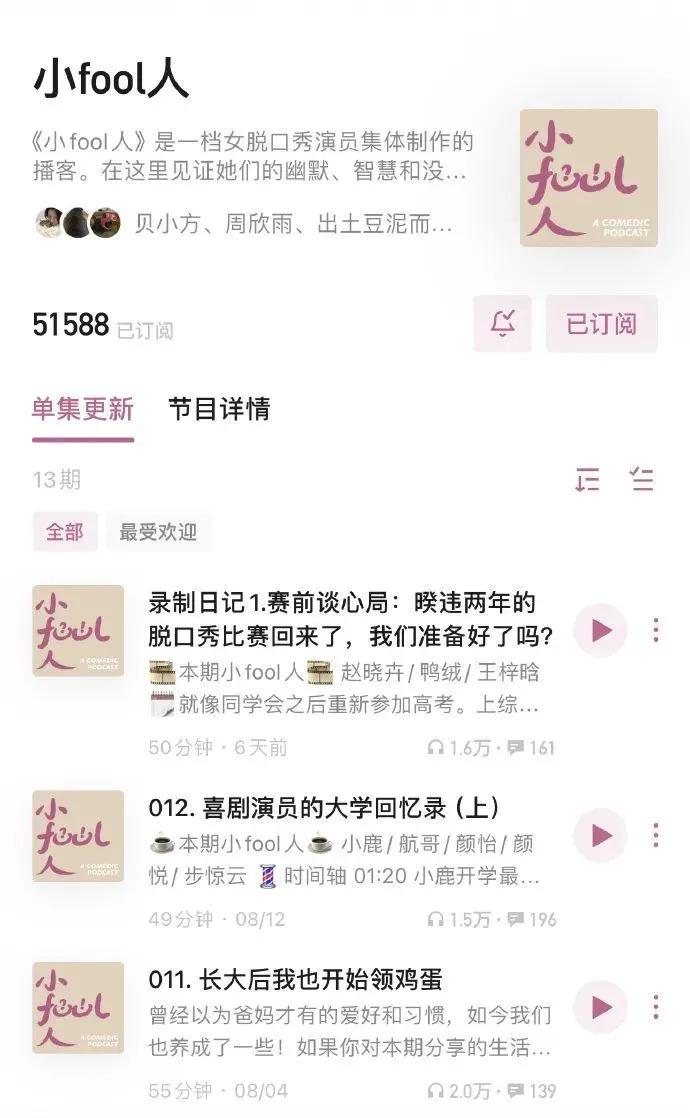690x1118 pixels.
Task: Switch to the 节目详情 tab
Action: [219, 409]
